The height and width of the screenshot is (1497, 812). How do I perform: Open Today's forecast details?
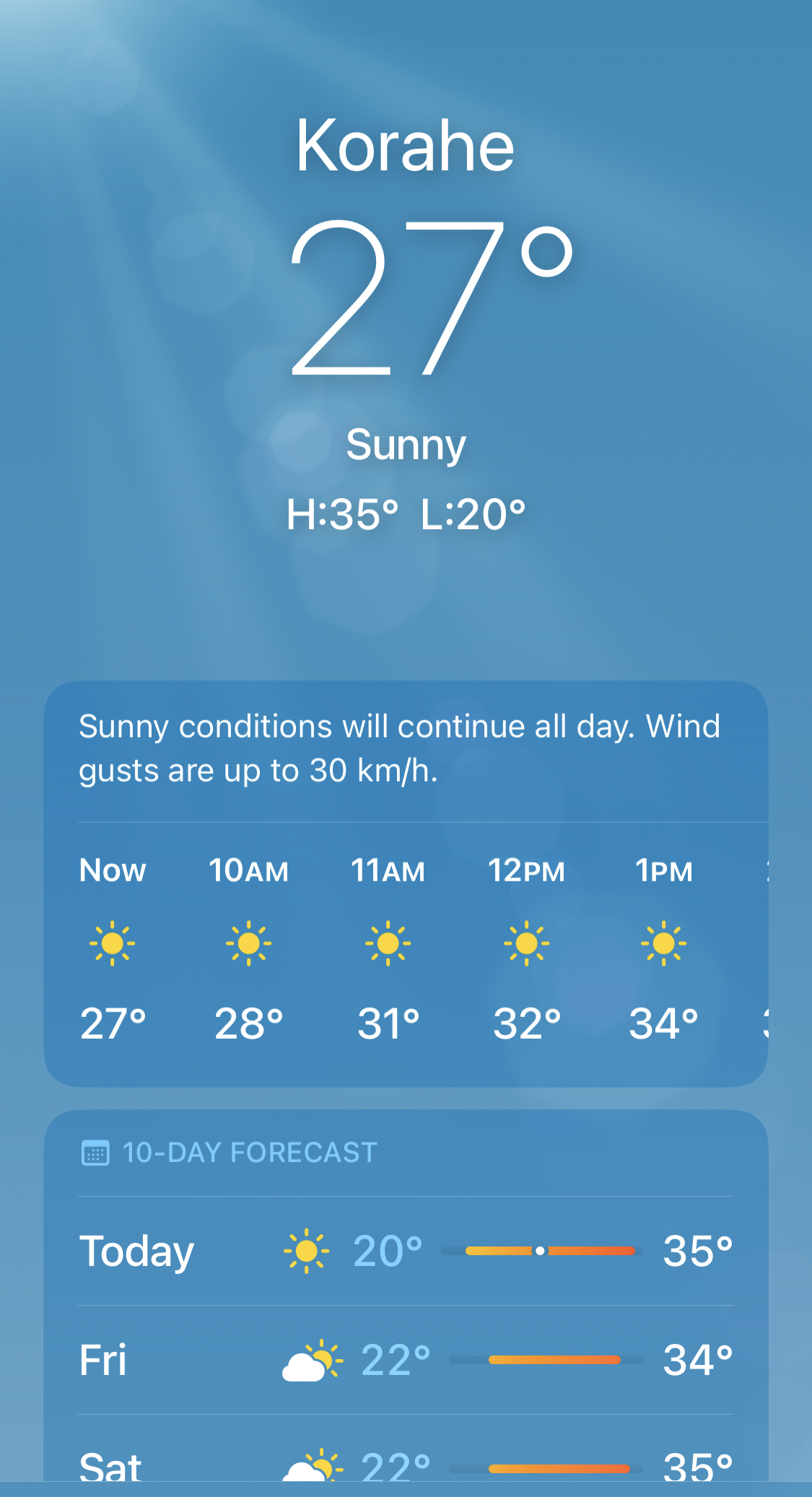coord(406,1251)
